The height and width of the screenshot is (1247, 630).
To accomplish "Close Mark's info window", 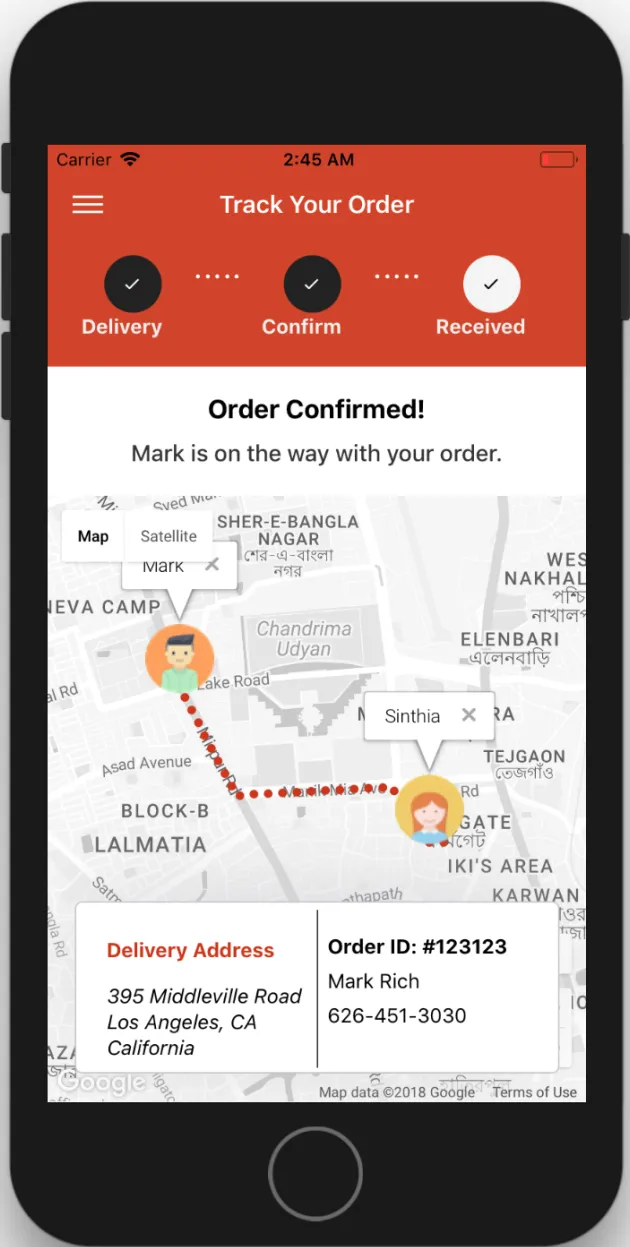I will coord(212,565).
